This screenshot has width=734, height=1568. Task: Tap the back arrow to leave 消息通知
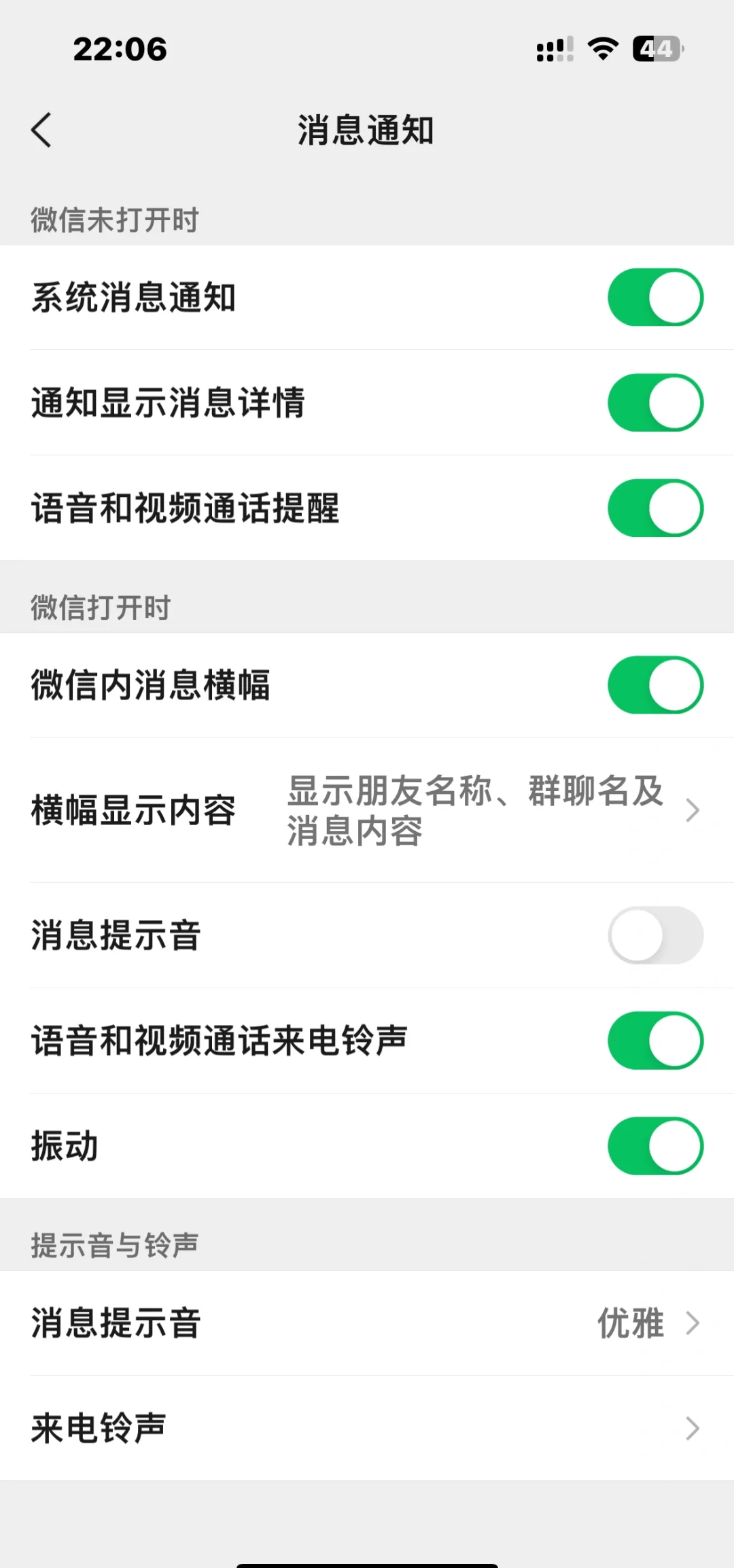(42, 130)
